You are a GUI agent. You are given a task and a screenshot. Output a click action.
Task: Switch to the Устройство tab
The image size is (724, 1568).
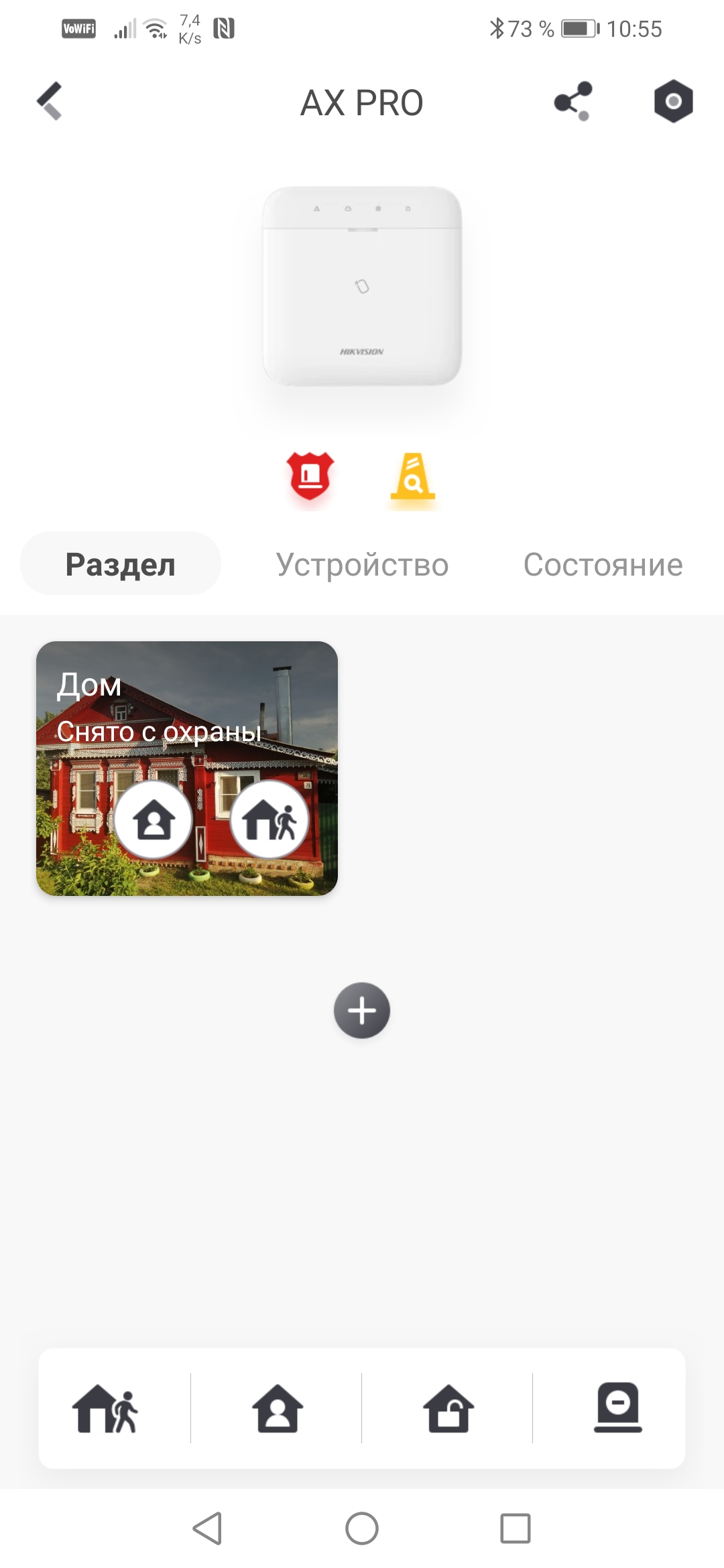(362, 565)
